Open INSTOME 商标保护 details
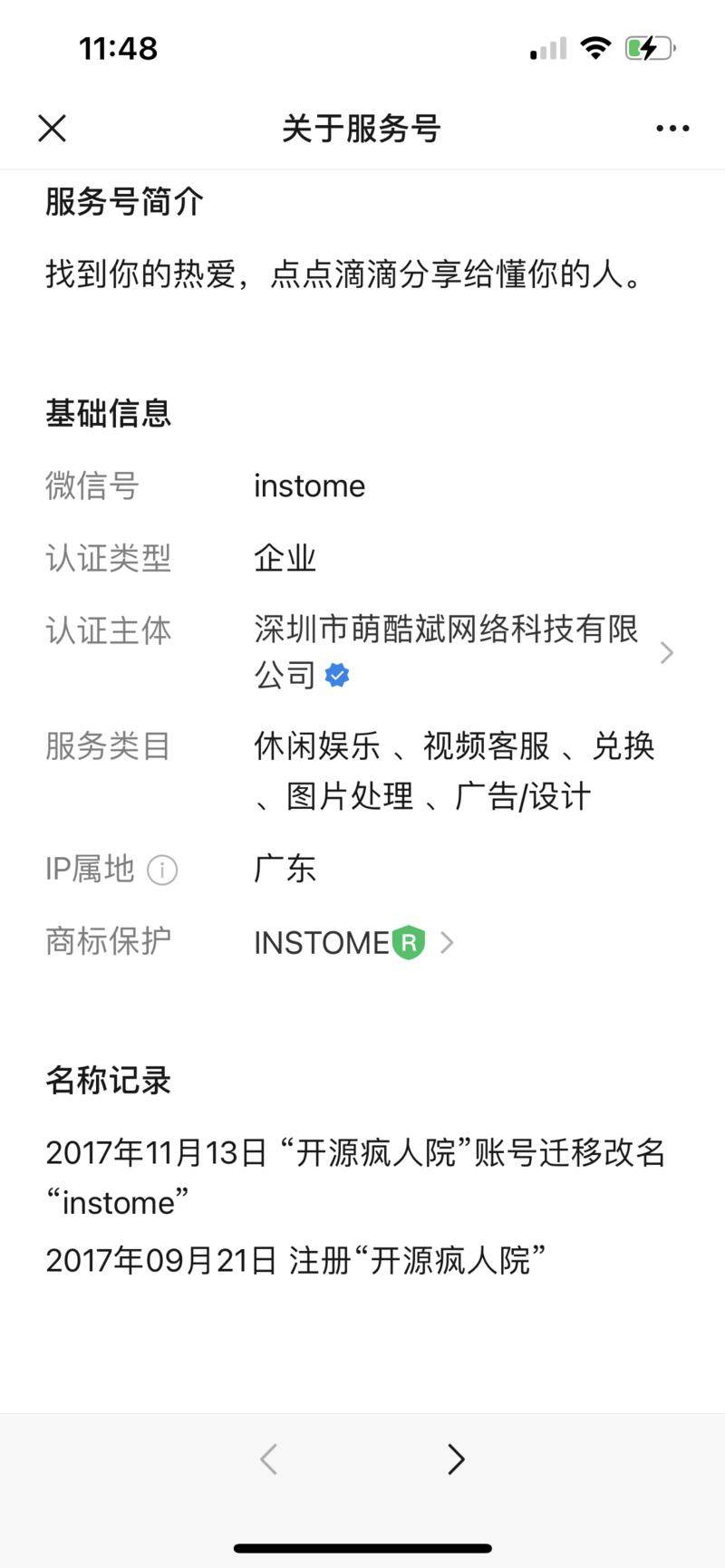 [353, 943]
